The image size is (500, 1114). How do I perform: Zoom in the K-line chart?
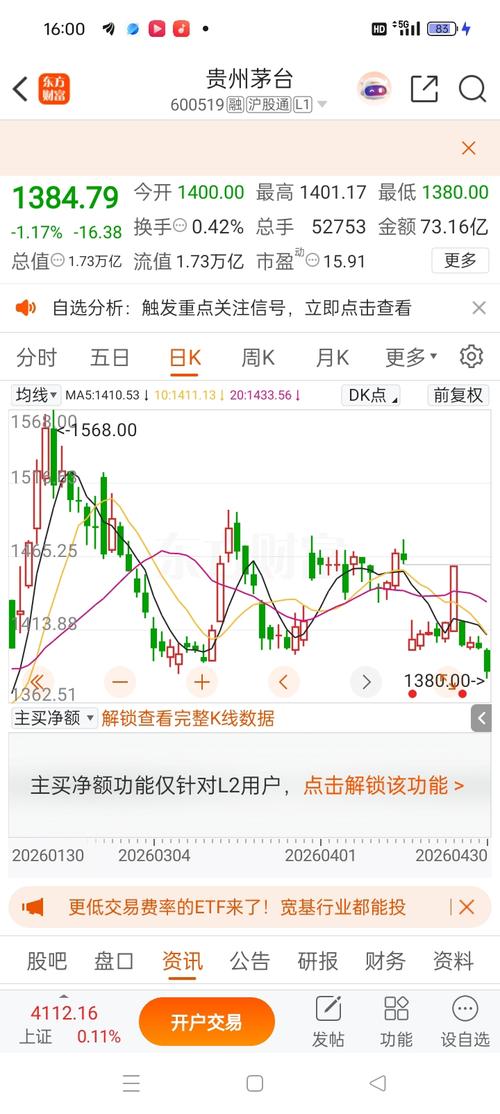pos(202,683)
